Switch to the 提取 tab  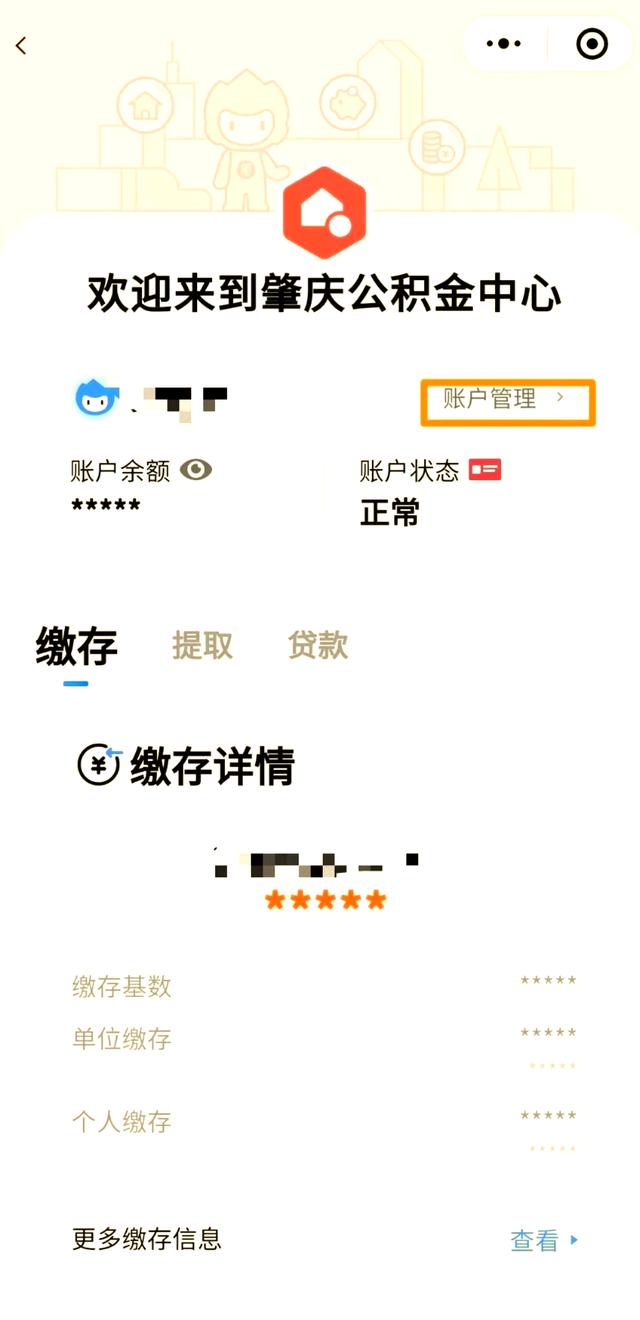(x=202, y=646)
